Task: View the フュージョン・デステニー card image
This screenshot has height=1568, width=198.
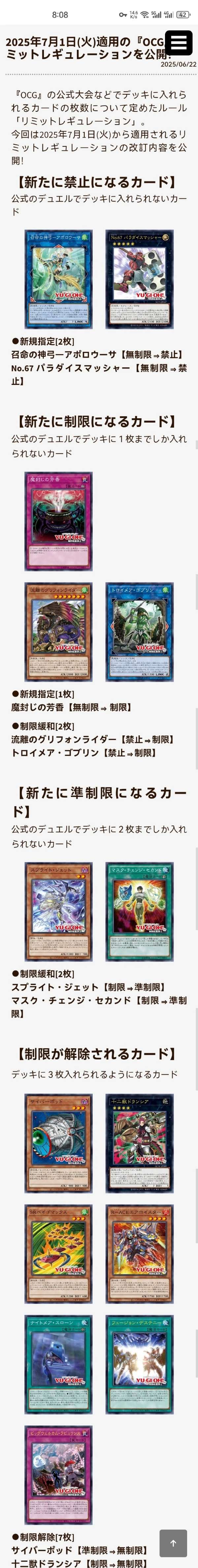Action: [x=139, y=1364]
